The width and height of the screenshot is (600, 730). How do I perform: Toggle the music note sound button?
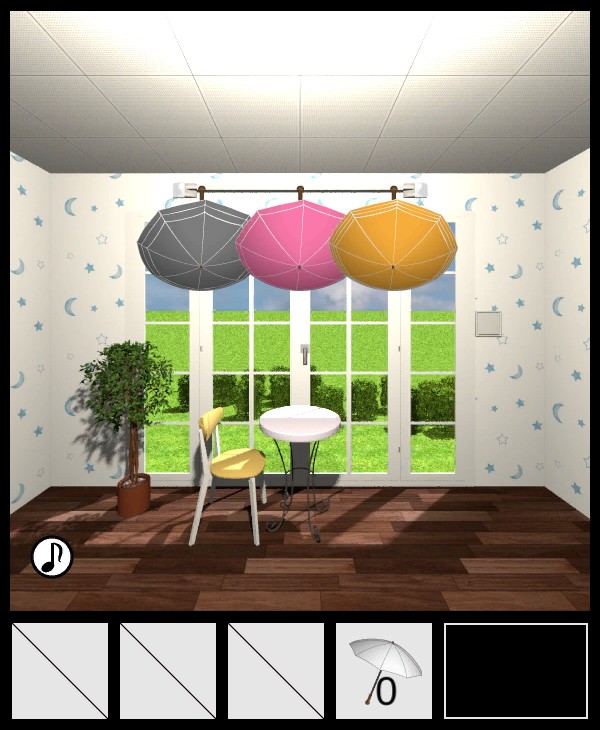coord(52,557)
